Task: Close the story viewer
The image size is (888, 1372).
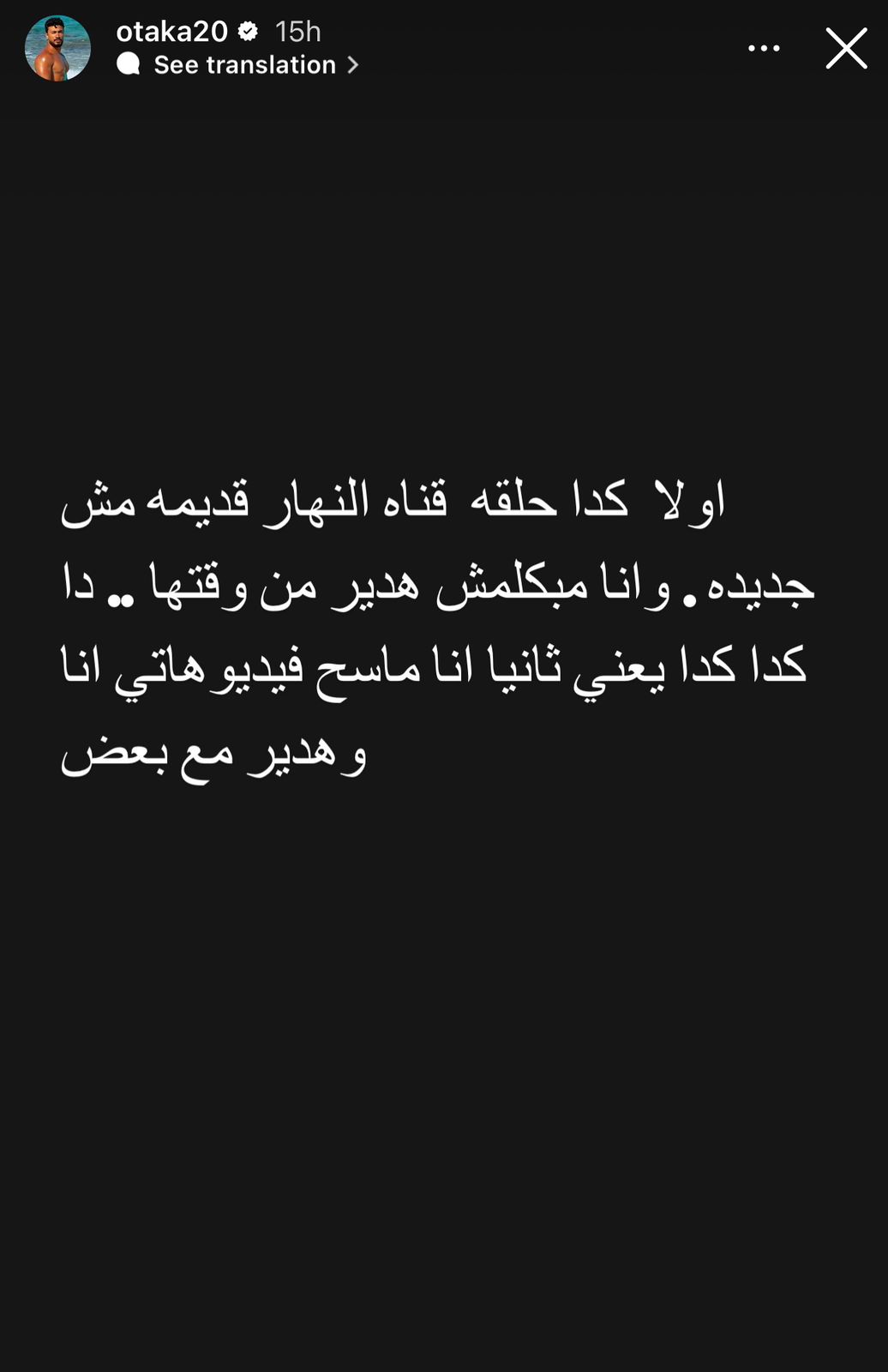Action: pos(846,49)
